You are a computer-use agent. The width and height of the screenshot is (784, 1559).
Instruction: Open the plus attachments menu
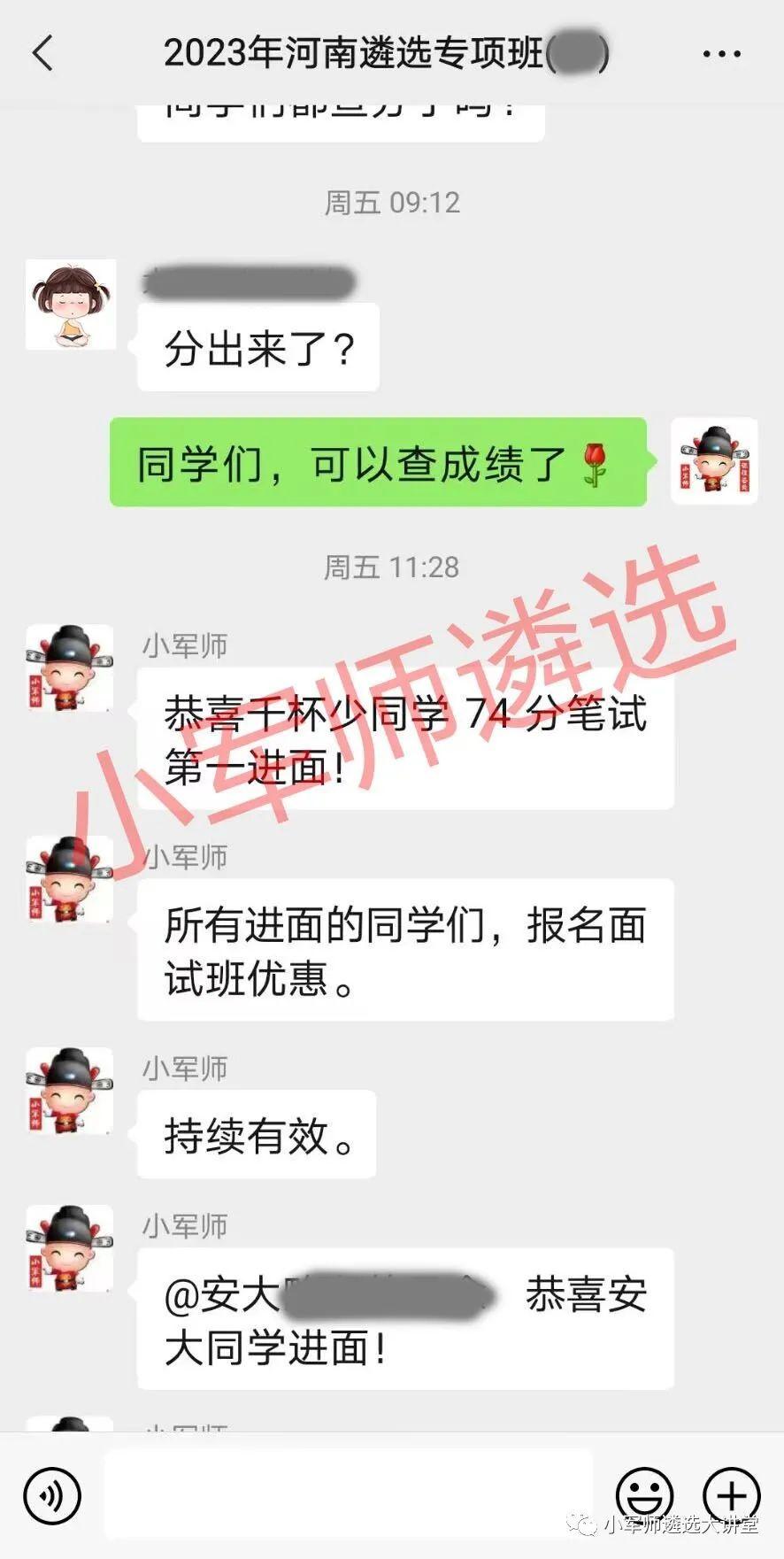(731, 1496)
